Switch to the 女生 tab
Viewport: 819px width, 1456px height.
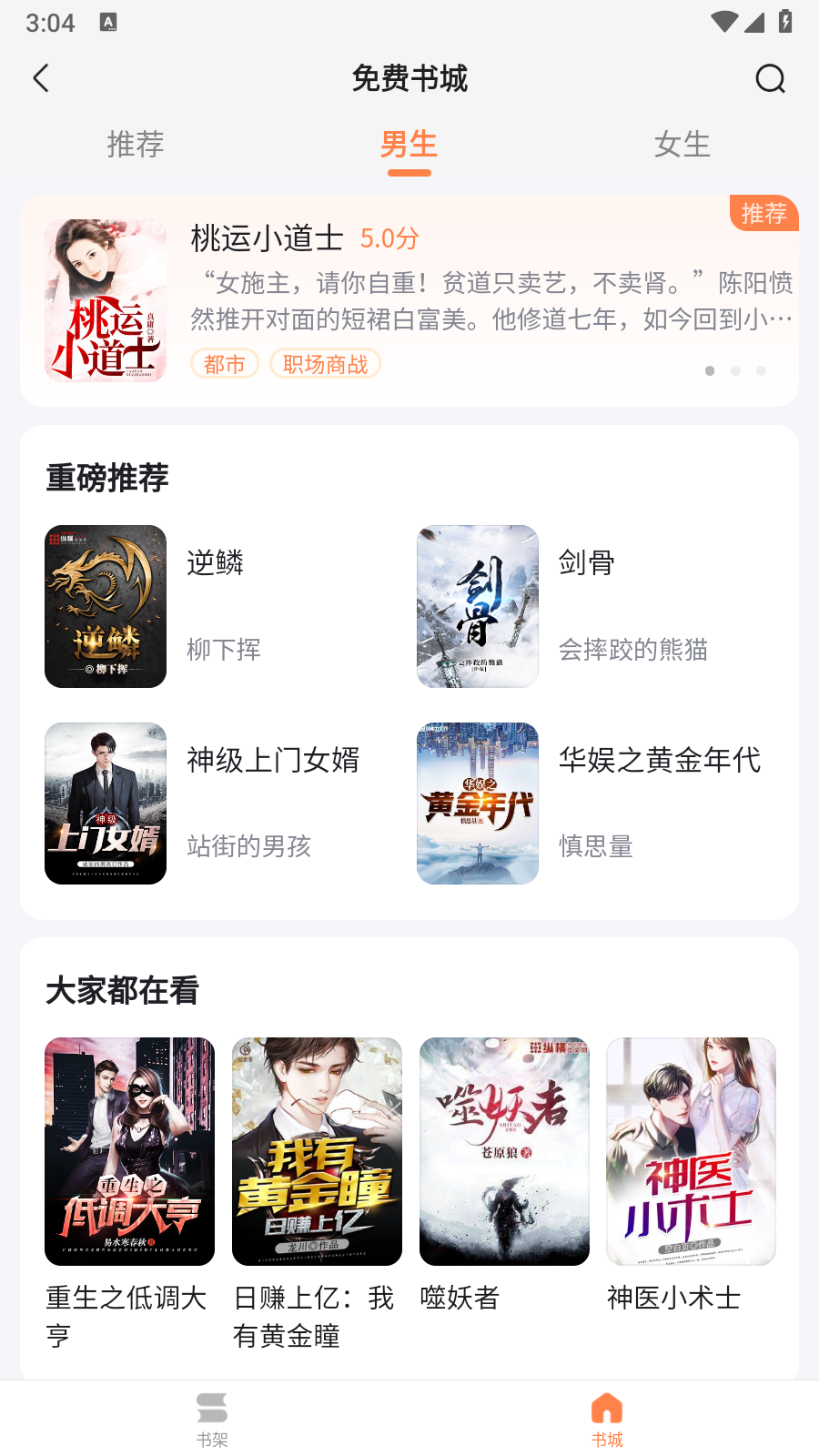[682, 144]
